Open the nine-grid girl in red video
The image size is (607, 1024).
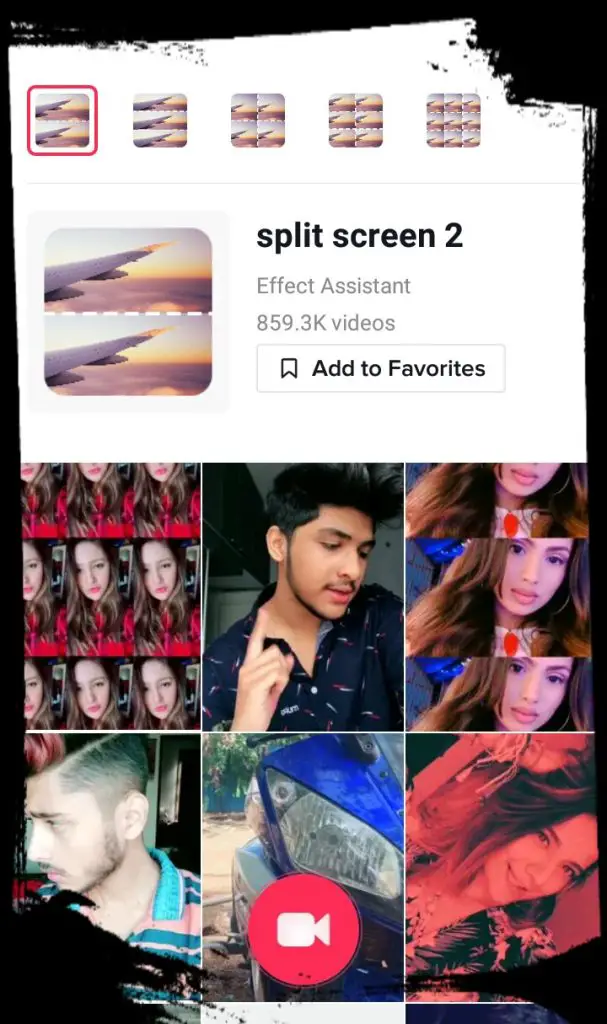pyautogui.click(x=111, y=596)
